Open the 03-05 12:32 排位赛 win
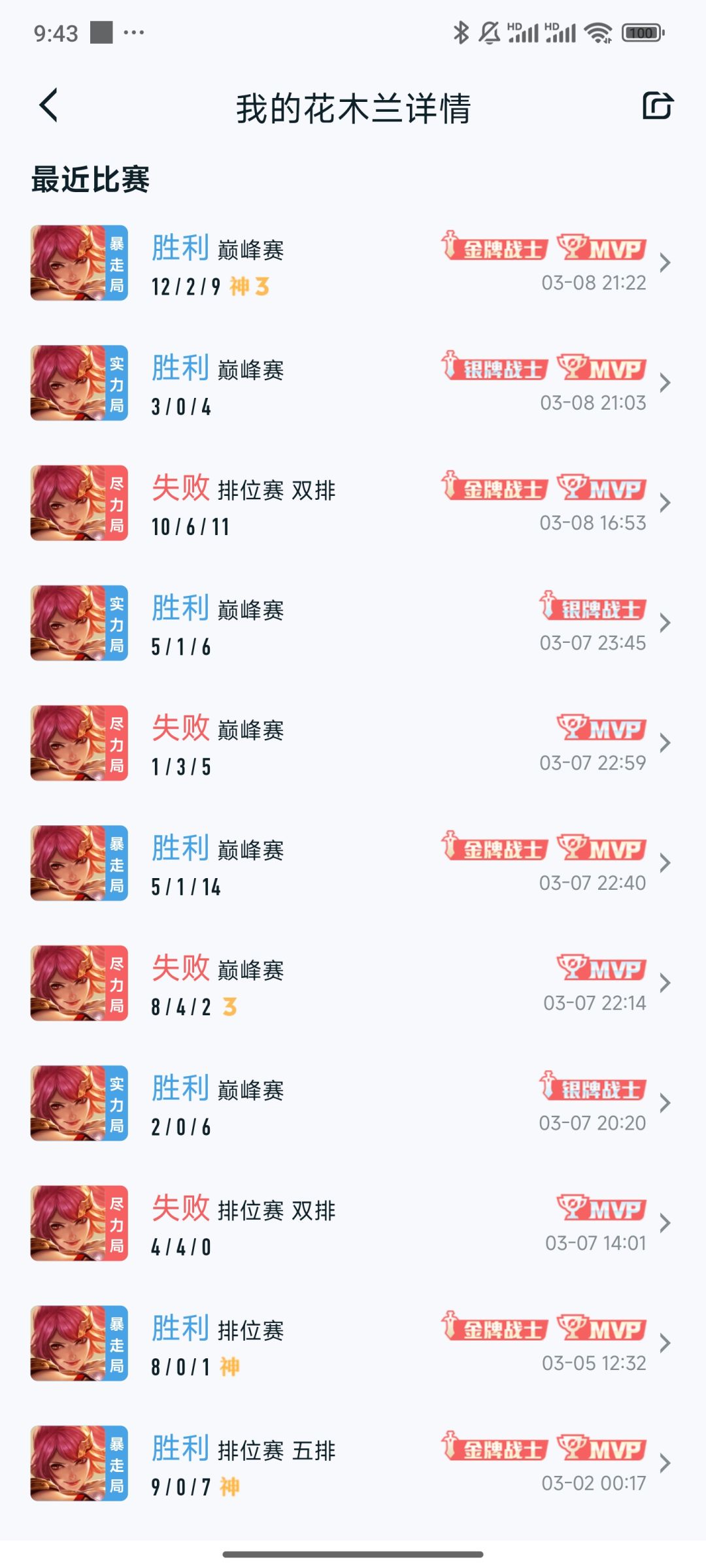The height and width of the screenshot is (1568, 706). point(353,1343)
